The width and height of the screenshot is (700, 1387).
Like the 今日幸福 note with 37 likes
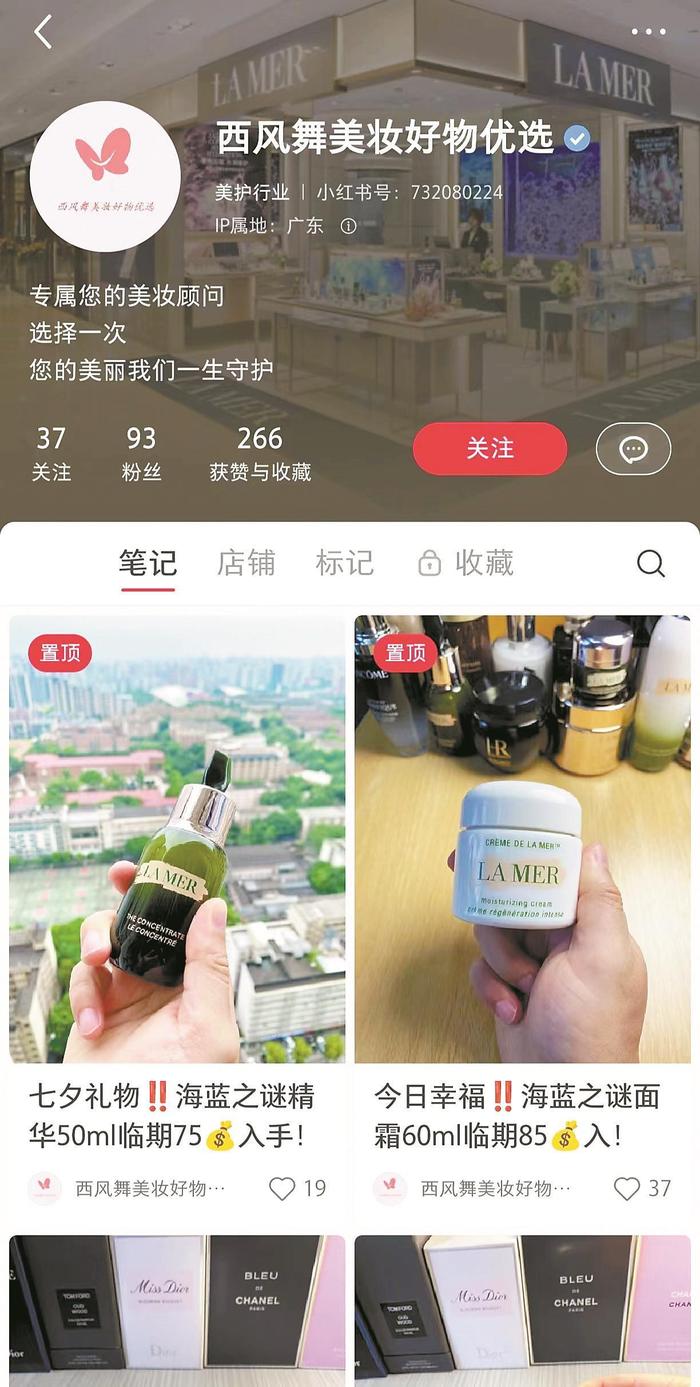coord(627,1188)
